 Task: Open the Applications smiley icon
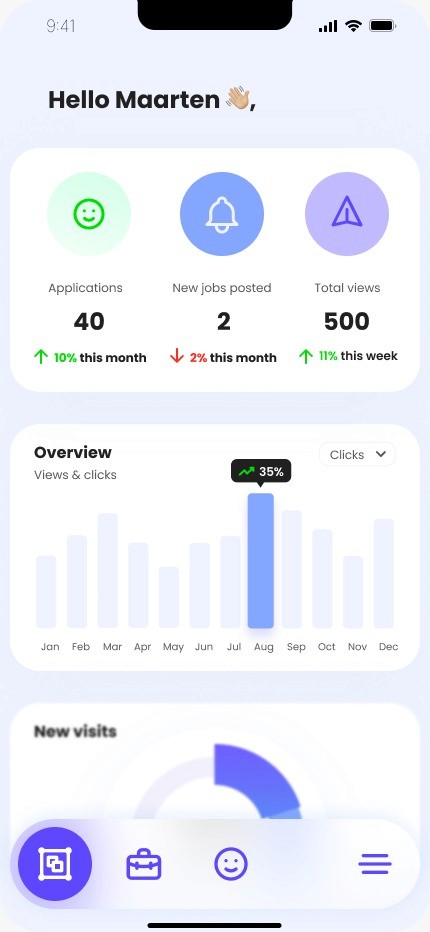[x=89, y=213]
